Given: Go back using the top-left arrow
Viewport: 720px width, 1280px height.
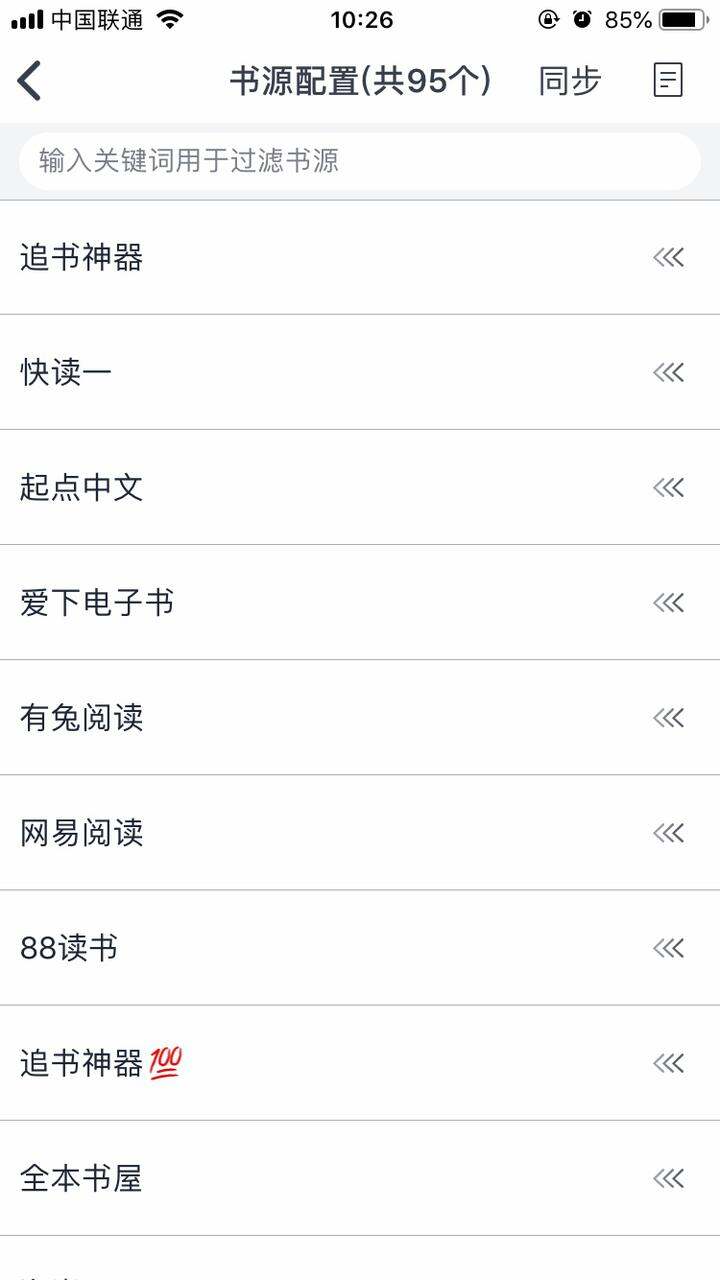Looking at the screenshot, I should [30, 81].
